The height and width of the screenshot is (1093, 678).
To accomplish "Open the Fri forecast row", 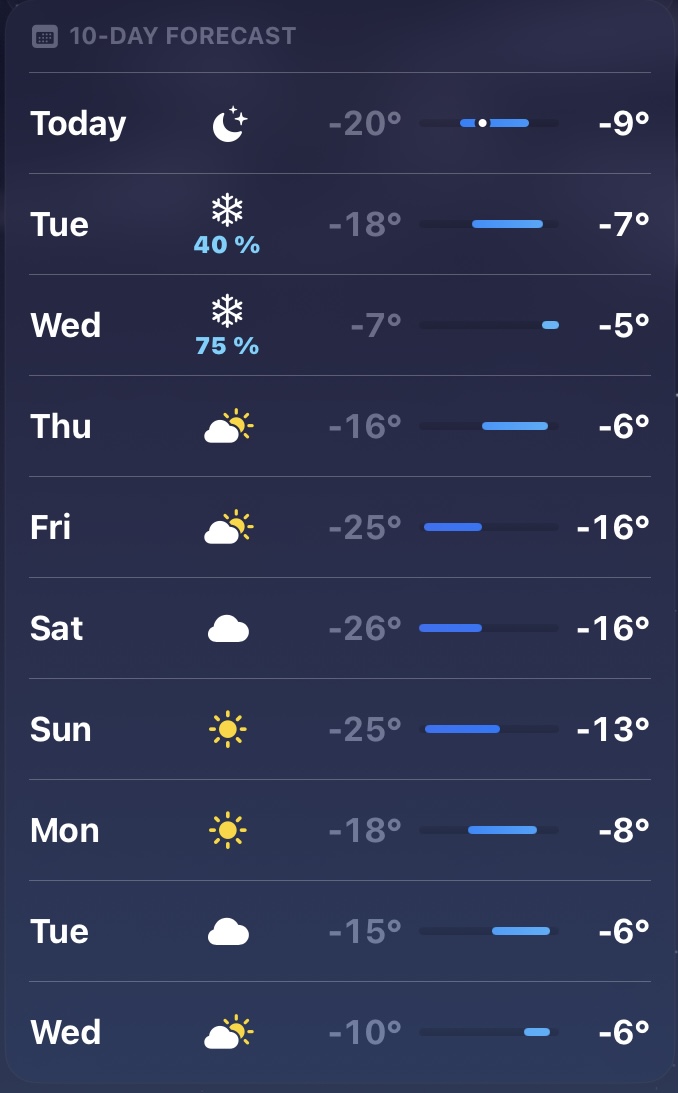I will click(x=339, y=528).
